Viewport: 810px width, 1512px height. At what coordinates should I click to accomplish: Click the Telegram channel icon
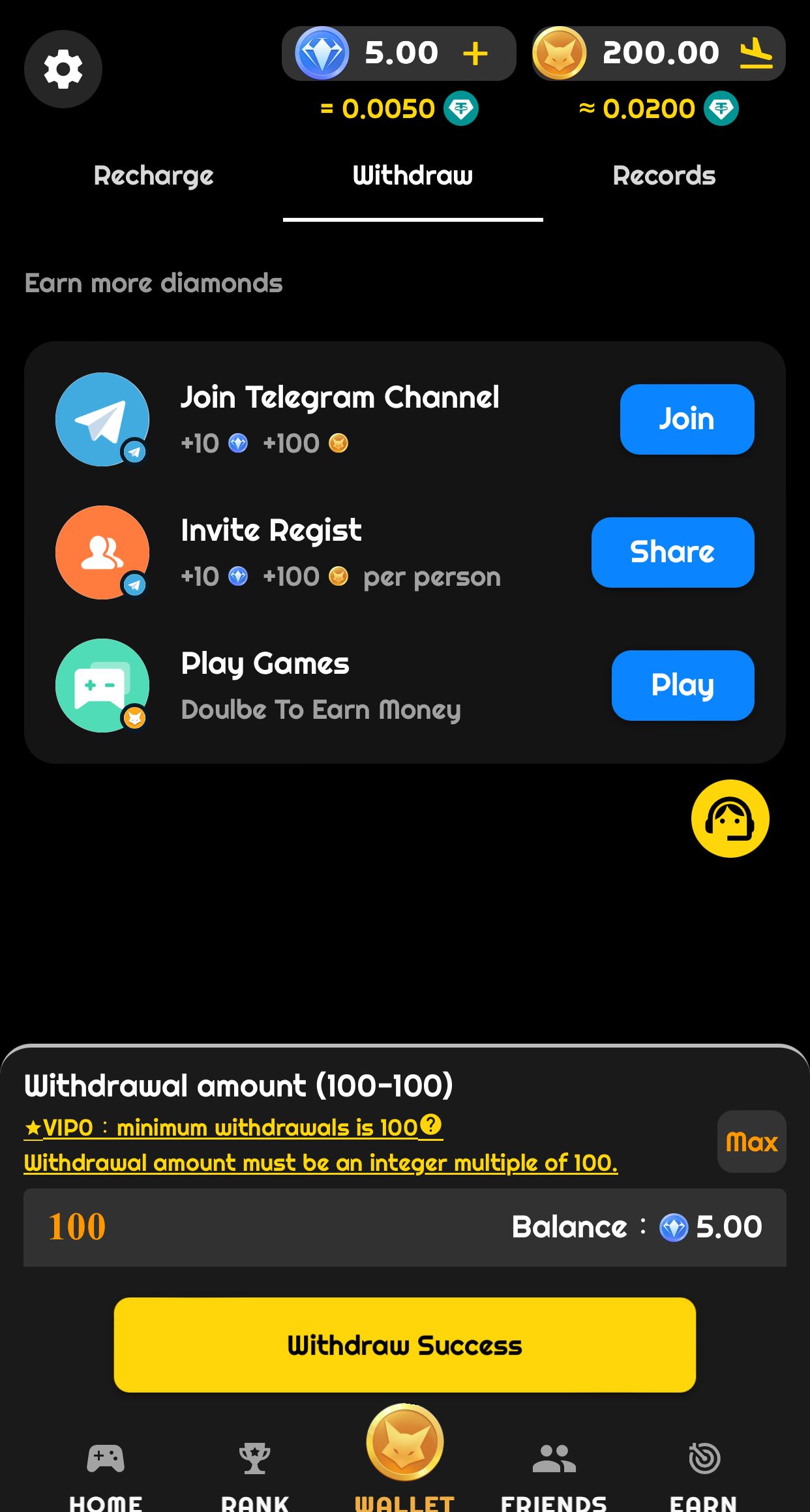(102, 419)
